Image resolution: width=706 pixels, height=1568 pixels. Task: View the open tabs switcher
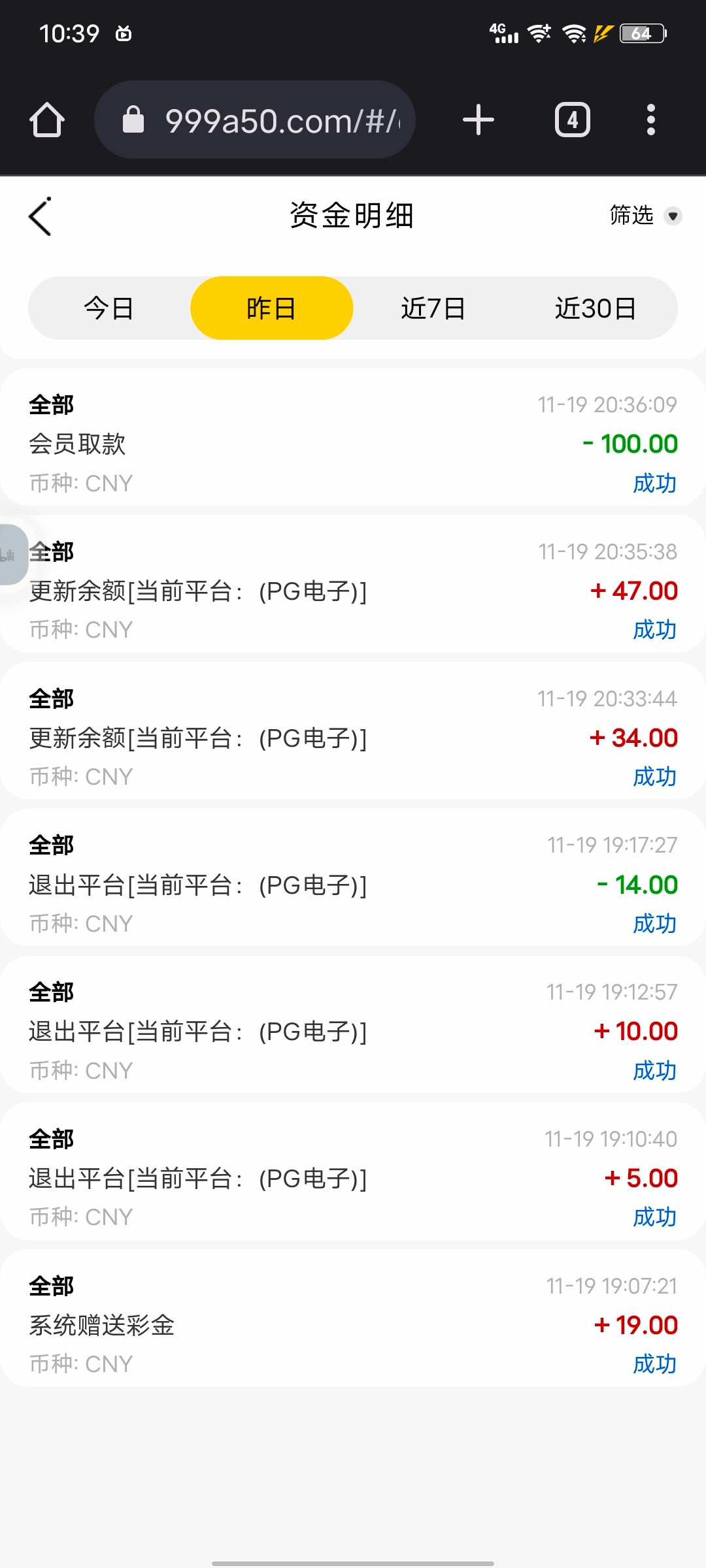pos(572,120)
